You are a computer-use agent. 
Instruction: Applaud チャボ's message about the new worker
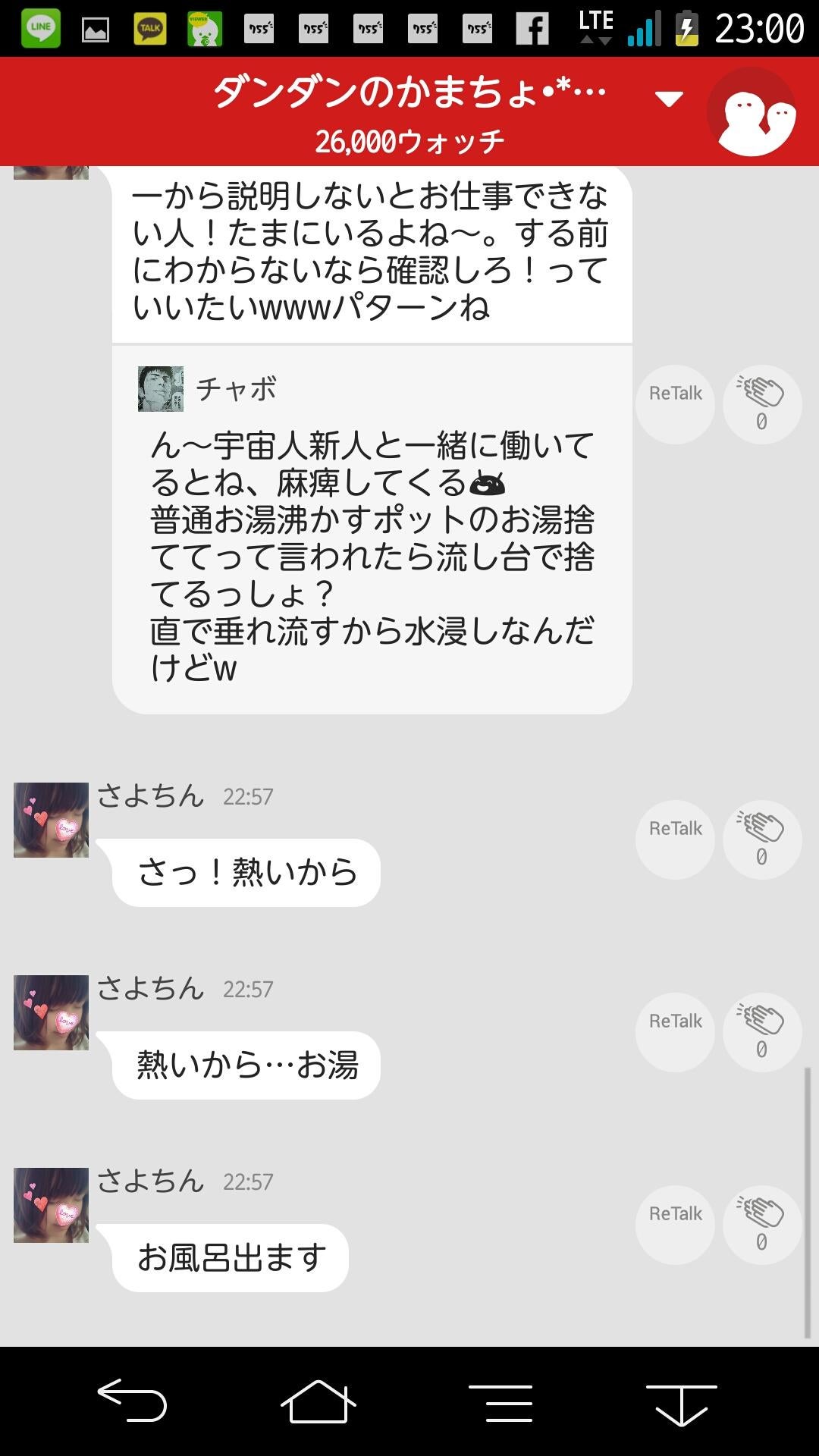tap(761, 404)
